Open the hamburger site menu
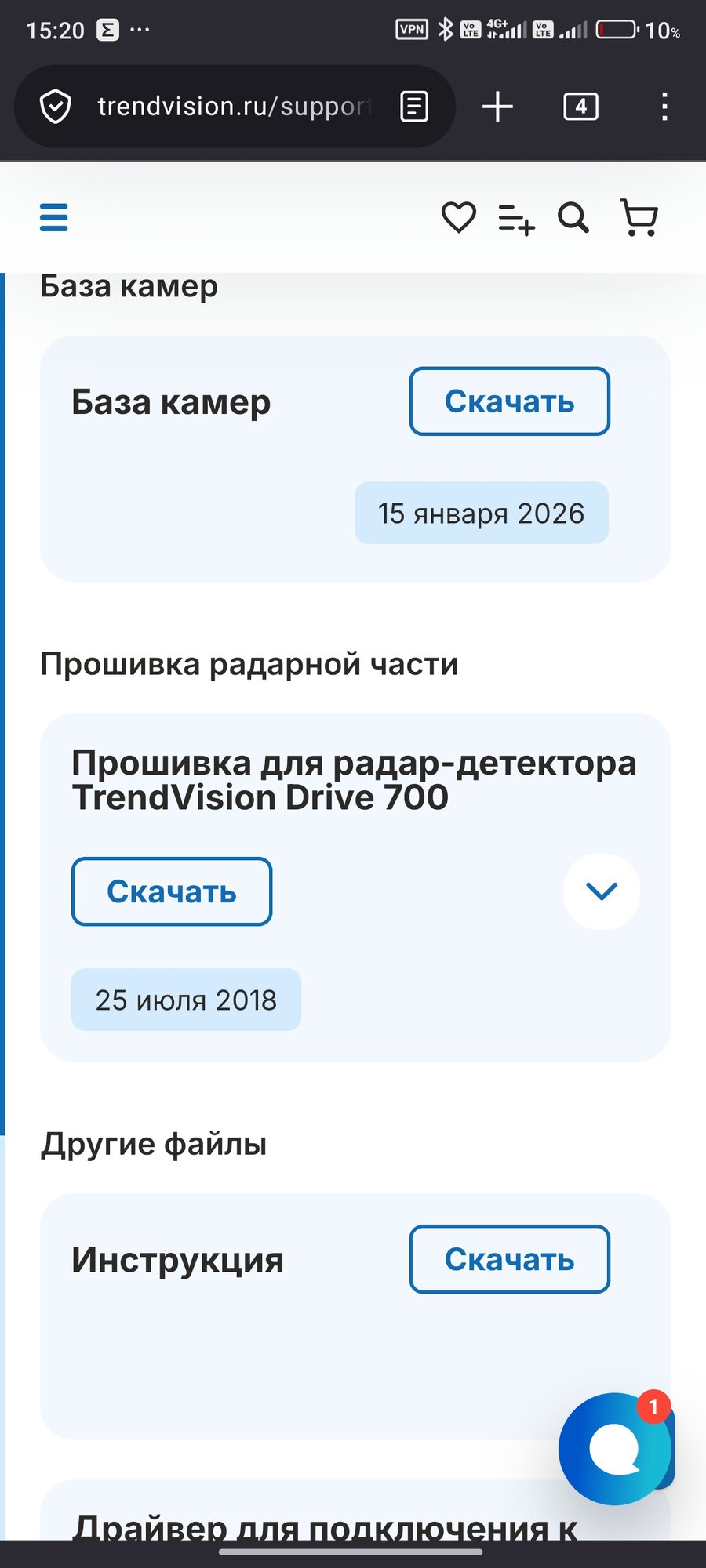This screenshot has width=706, height=1568. (x=54, y=217)
